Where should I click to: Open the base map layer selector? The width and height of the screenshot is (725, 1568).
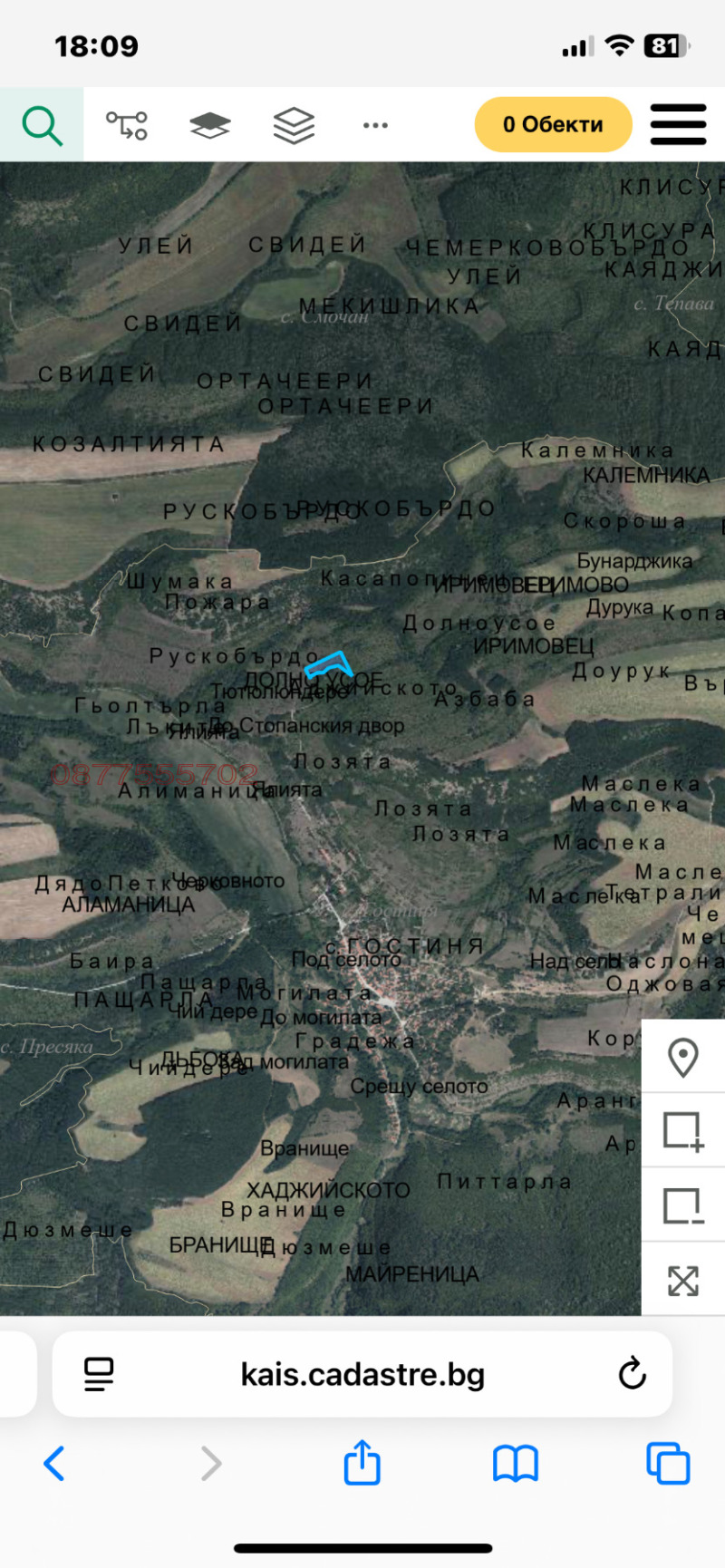[x=209, y=125]
